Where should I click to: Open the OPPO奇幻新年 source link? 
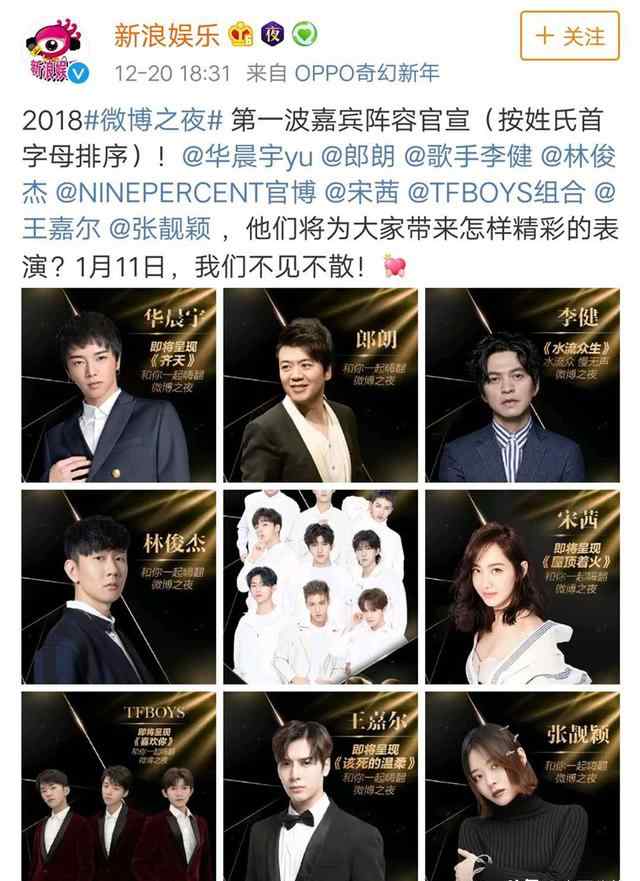tap(371, 73)
